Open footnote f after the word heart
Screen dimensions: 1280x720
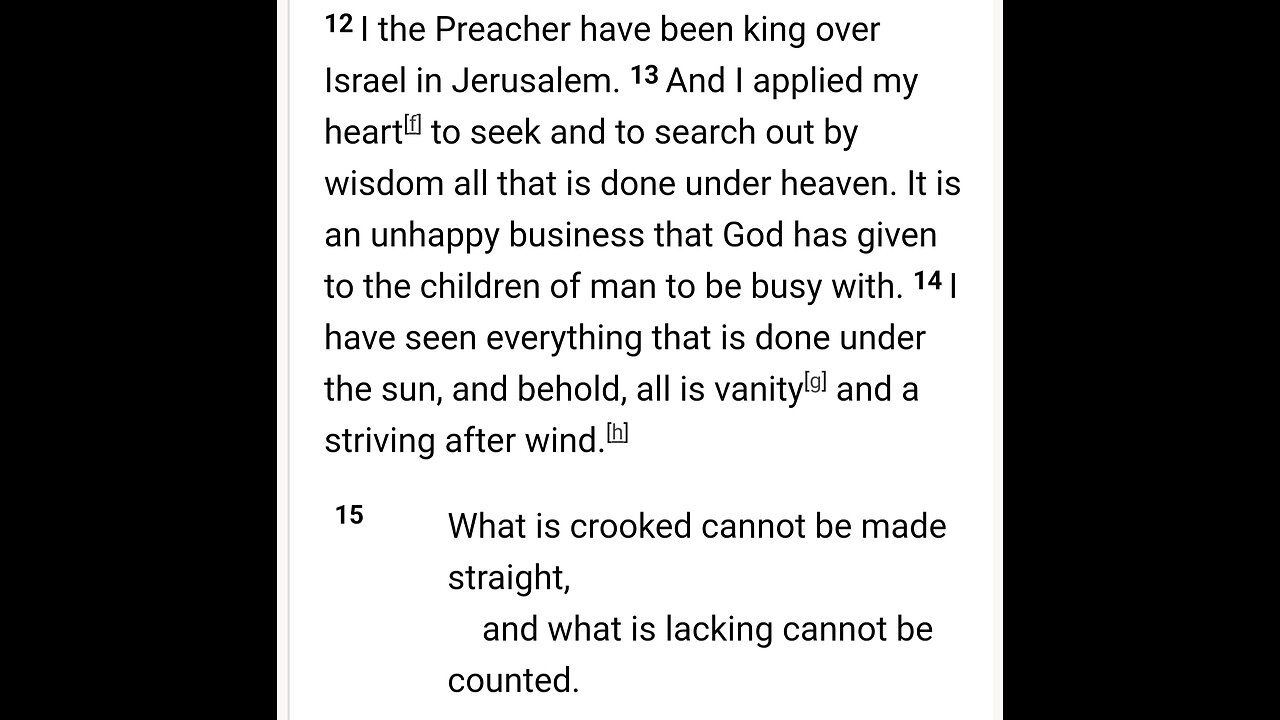(412, 125)
